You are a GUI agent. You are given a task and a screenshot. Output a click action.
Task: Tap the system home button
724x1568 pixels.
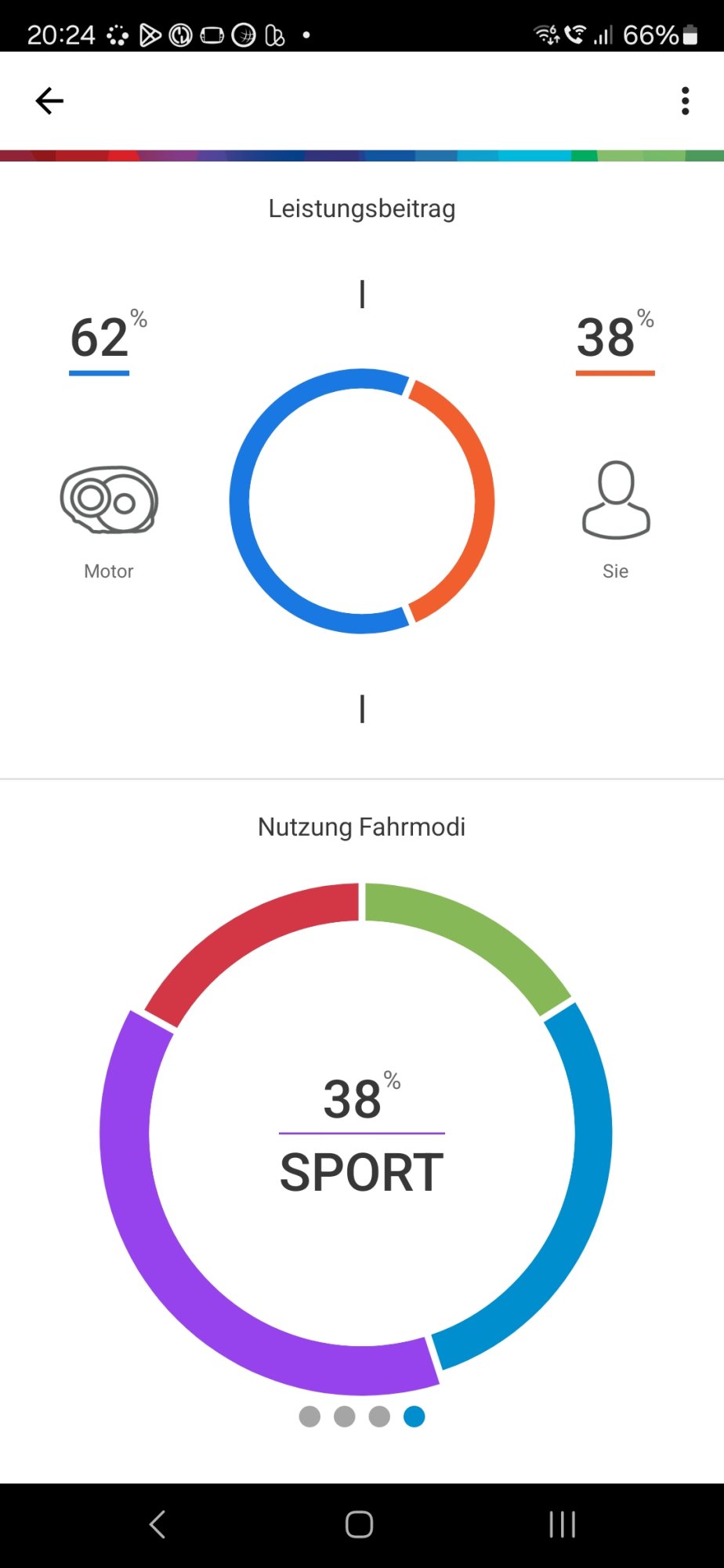click(x=360, y=1524)
